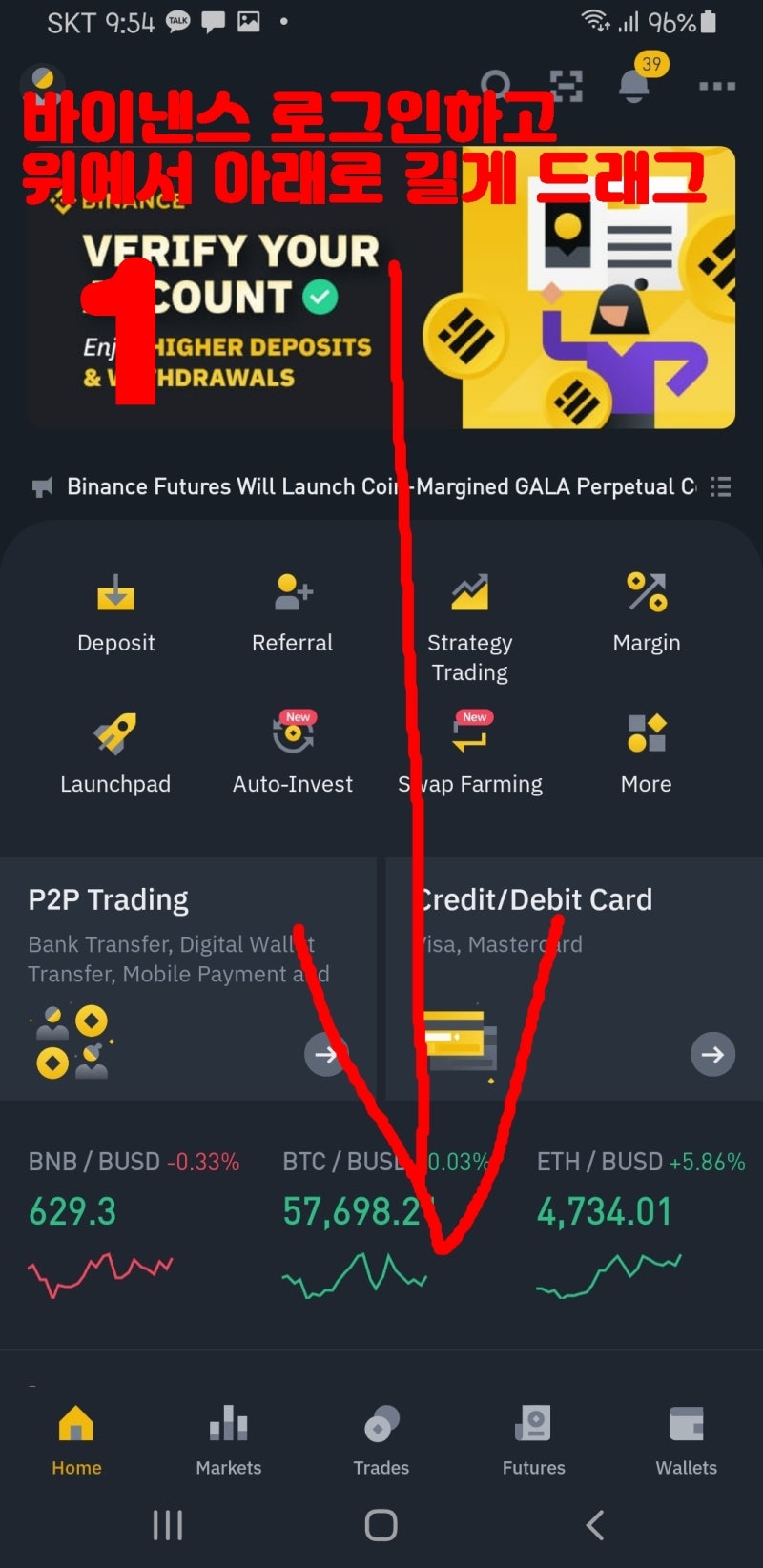Image resolution: width=763 pixels, height=1568 pixels.
Task: Open the P2P Trading card
Action: point(189,980)
